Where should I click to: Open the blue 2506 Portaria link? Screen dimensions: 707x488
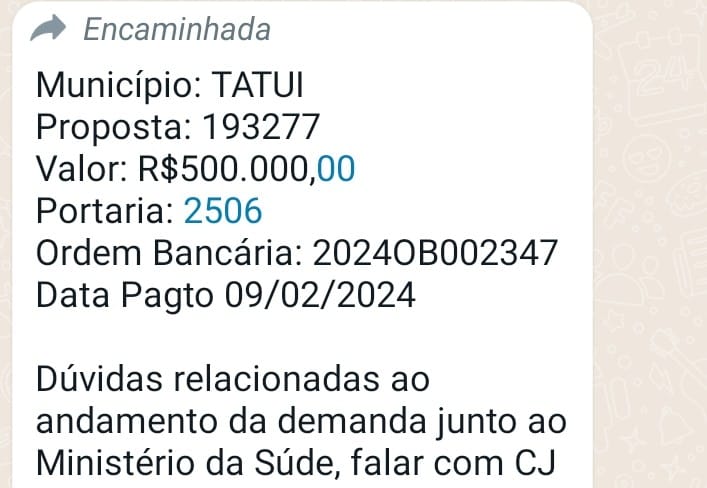tap(223, 212)
